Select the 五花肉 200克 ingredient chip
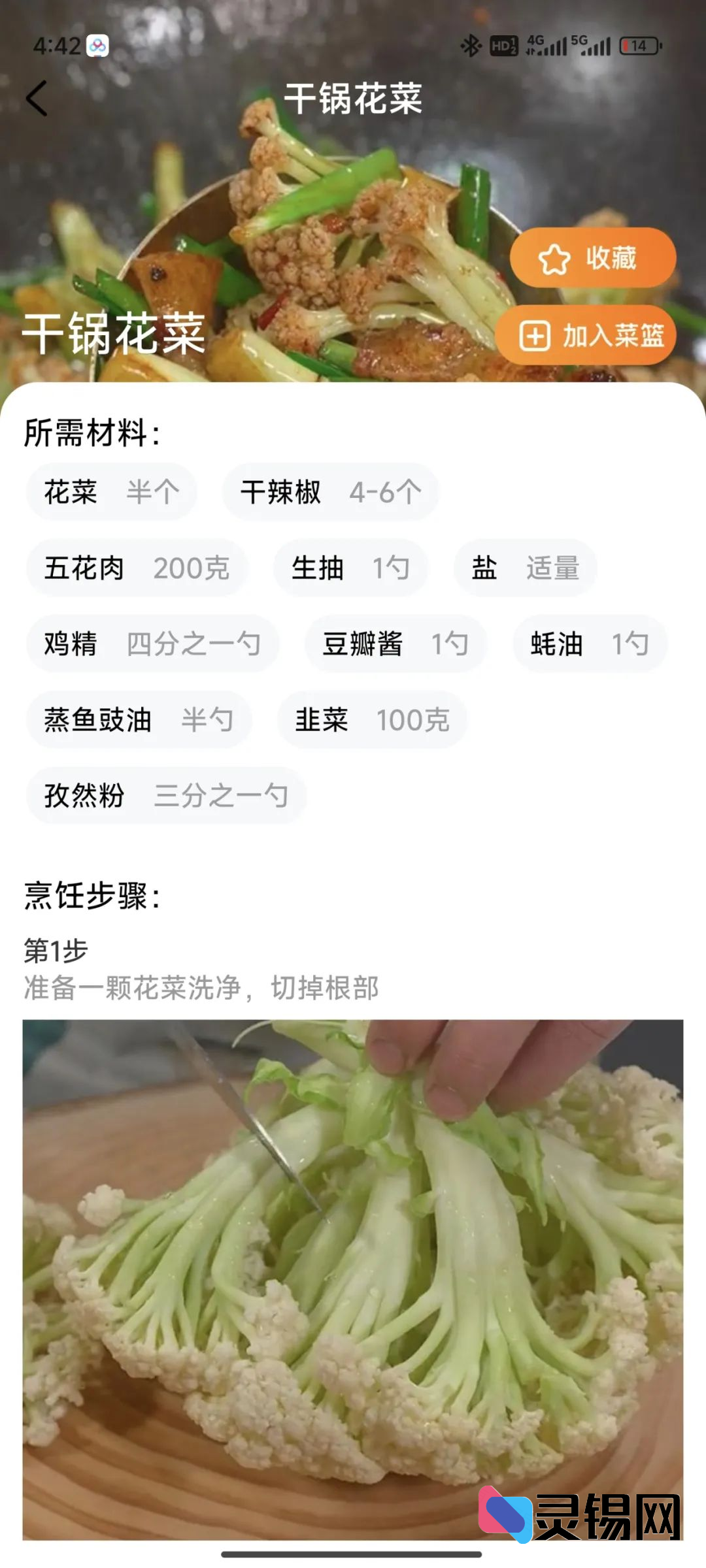 pos(137,568)
